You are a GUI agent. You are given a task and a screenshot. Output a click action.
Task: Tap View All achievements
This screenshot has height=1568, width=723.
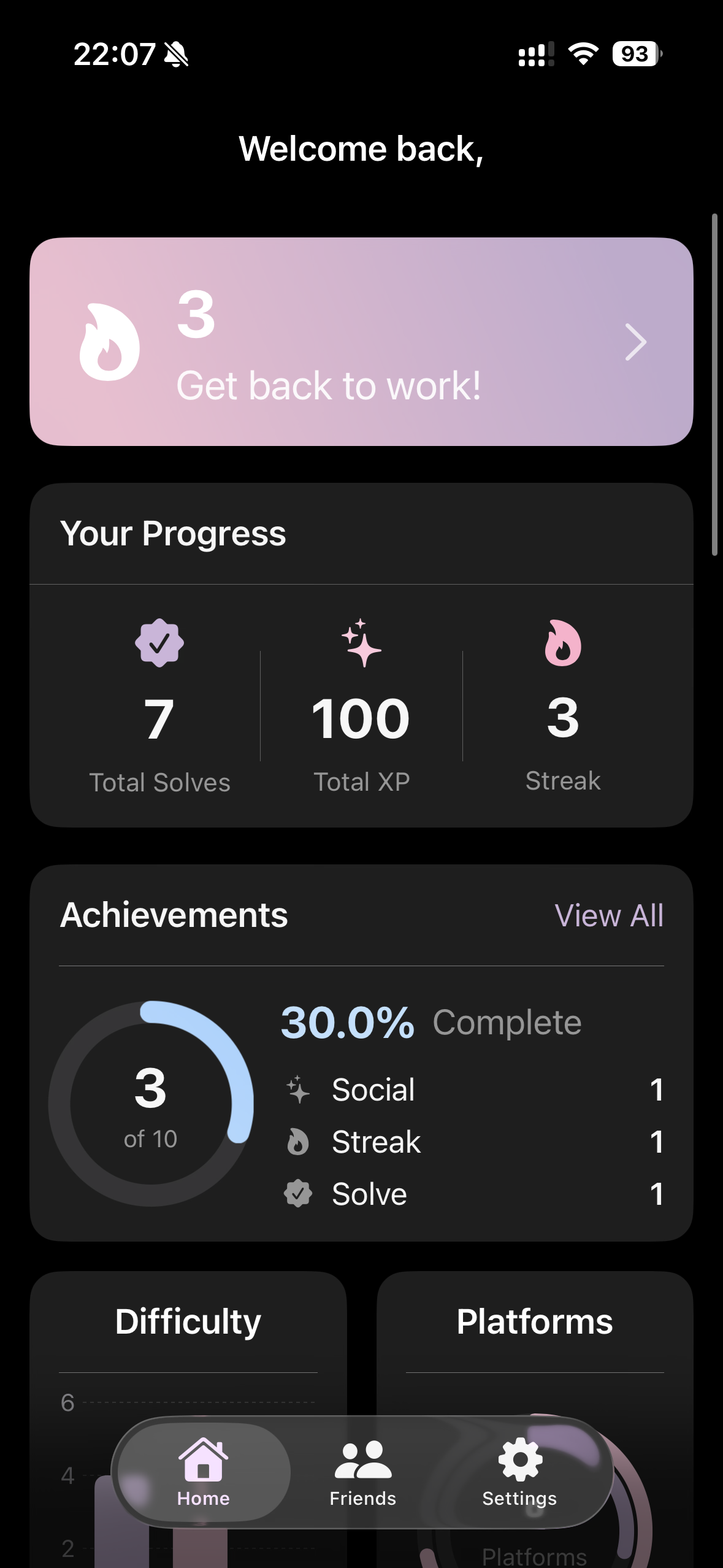(x=609, y=915)
